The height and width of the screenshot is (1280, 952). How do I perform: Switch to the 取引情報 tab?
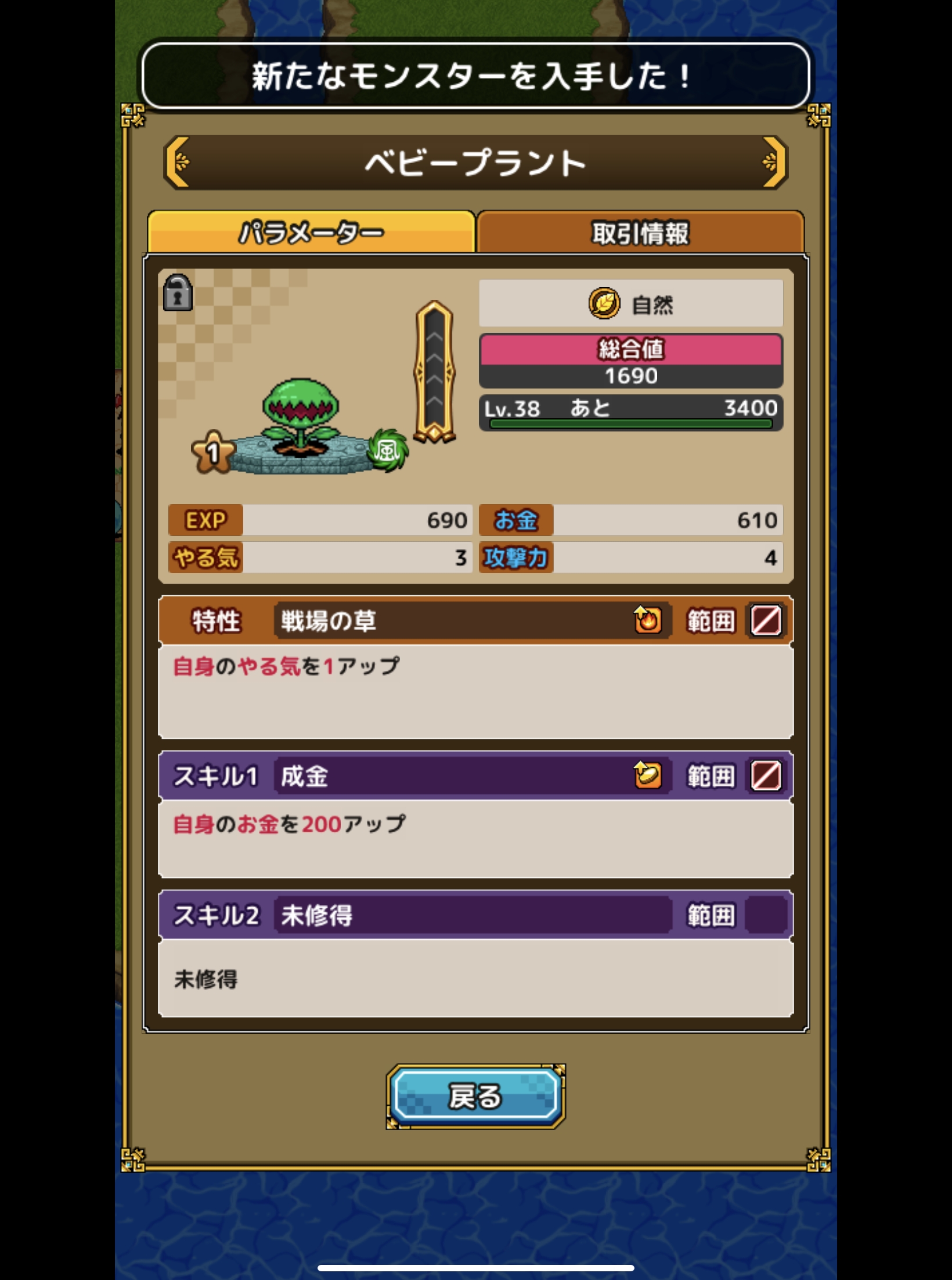click(x=640, y=232)
